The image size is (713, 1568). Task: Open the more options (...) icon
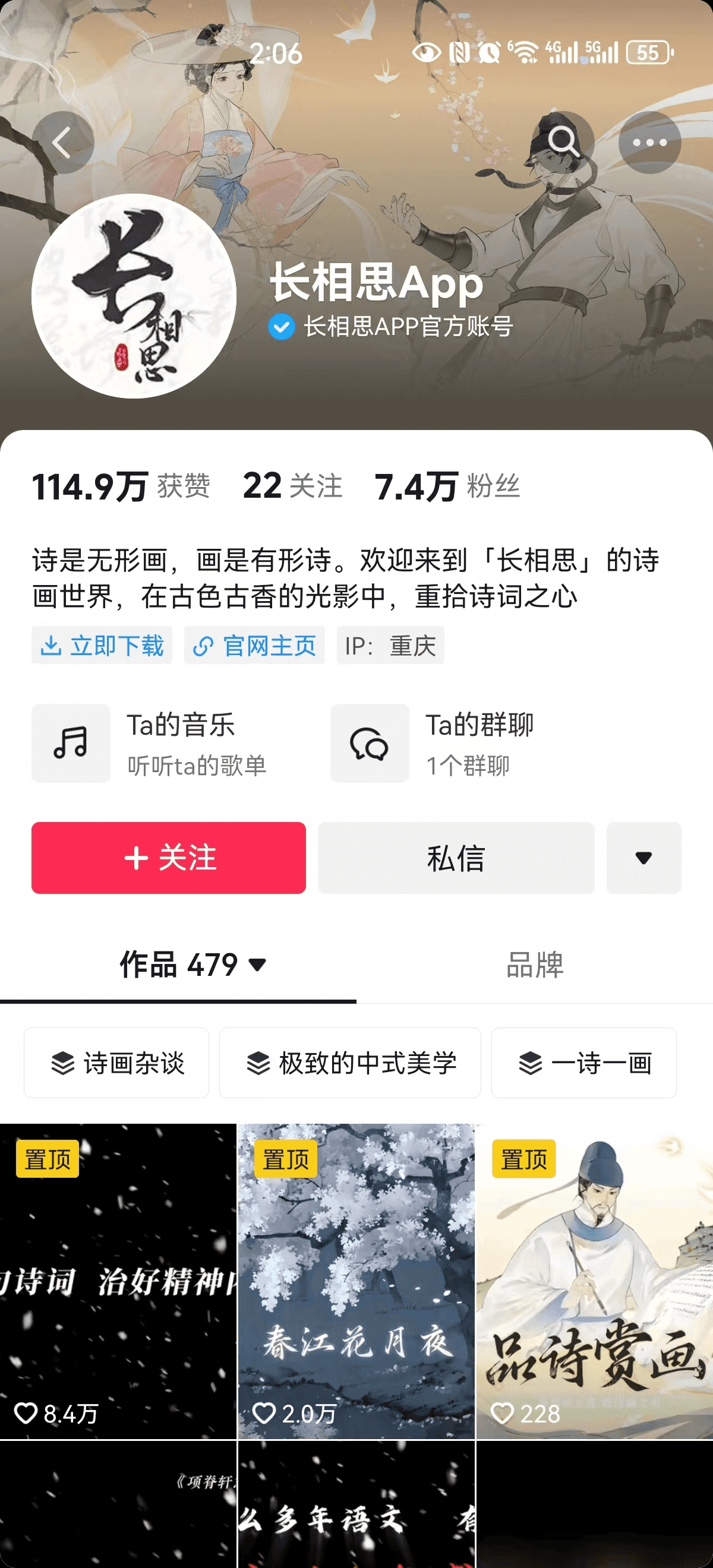coord(649,143)
